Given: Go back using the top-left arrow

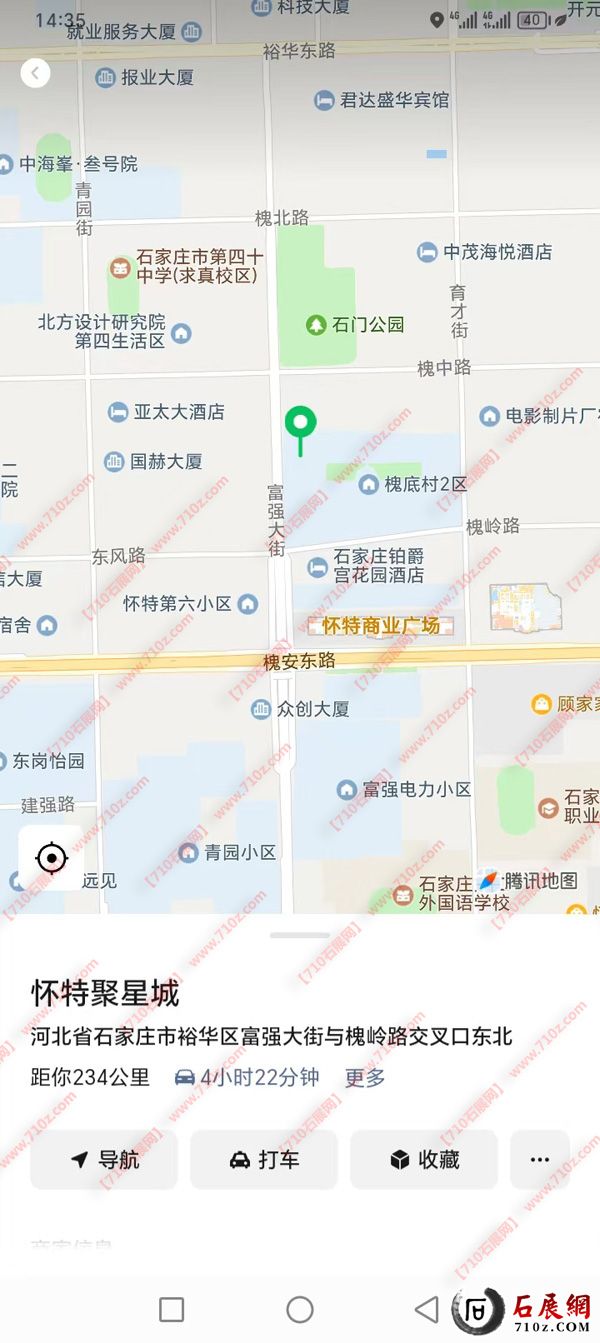Looking at the screenshot, I should (x=35, y=73).
